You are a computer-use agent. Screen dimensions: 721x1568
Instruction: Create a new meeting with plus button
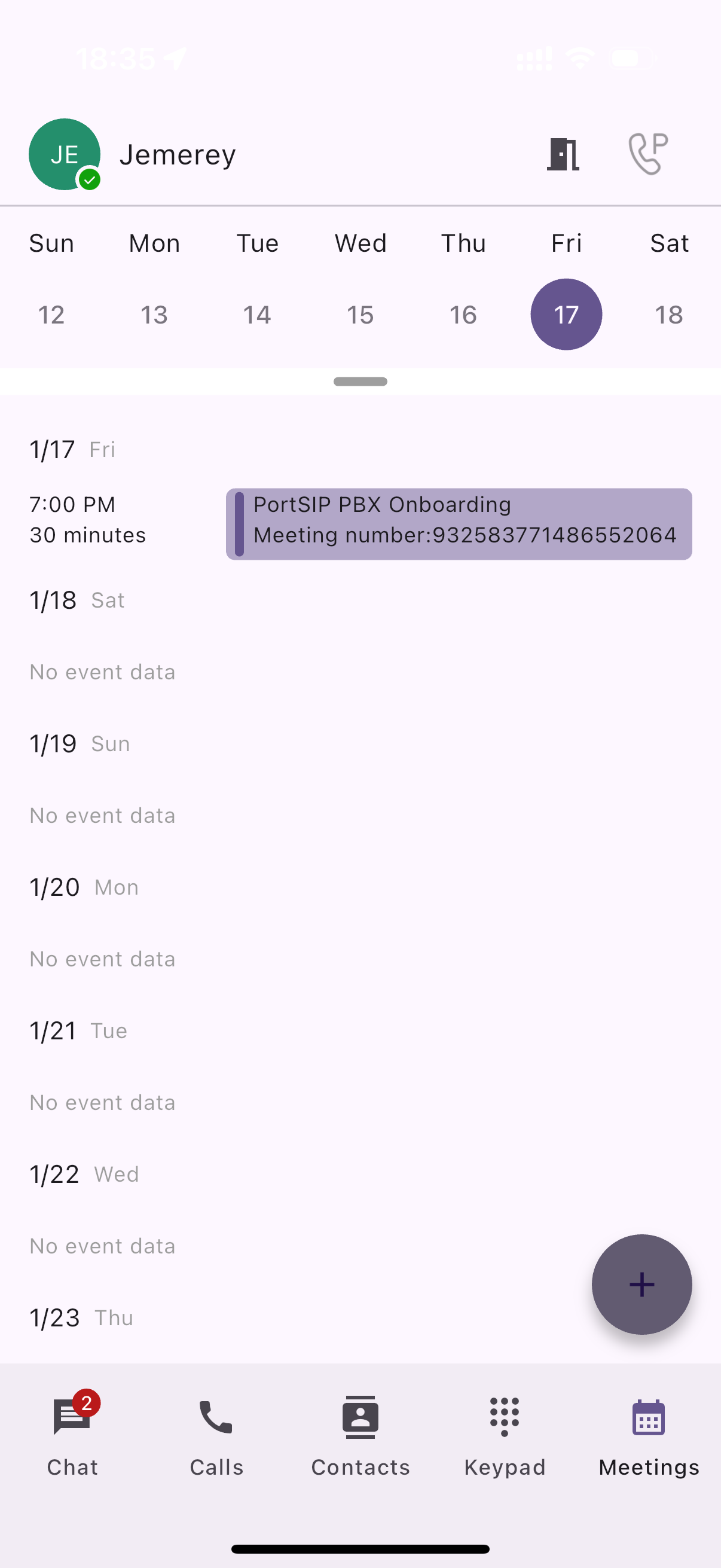641,1285
